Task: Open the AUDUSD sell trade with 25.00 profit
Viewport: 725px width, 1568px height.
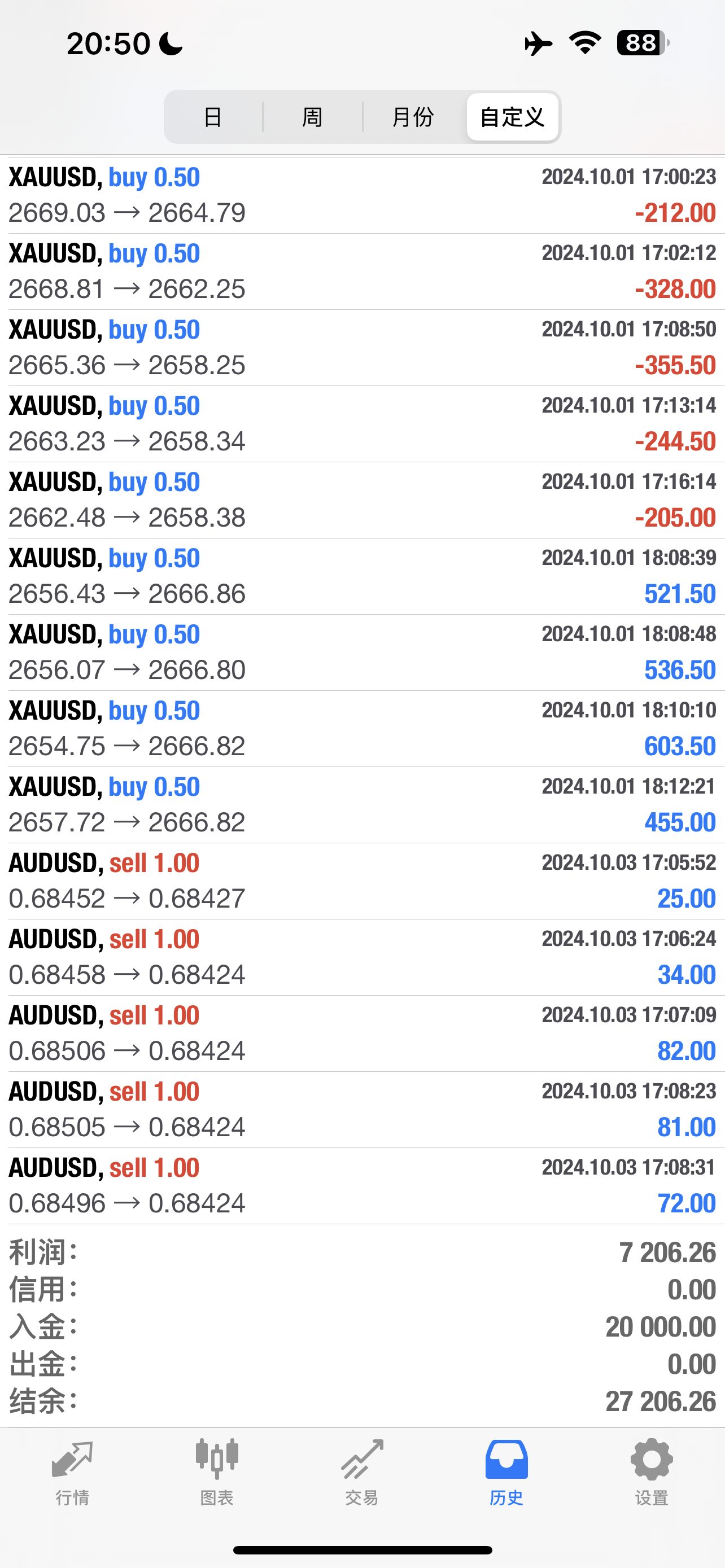Action: coord(362,882)
